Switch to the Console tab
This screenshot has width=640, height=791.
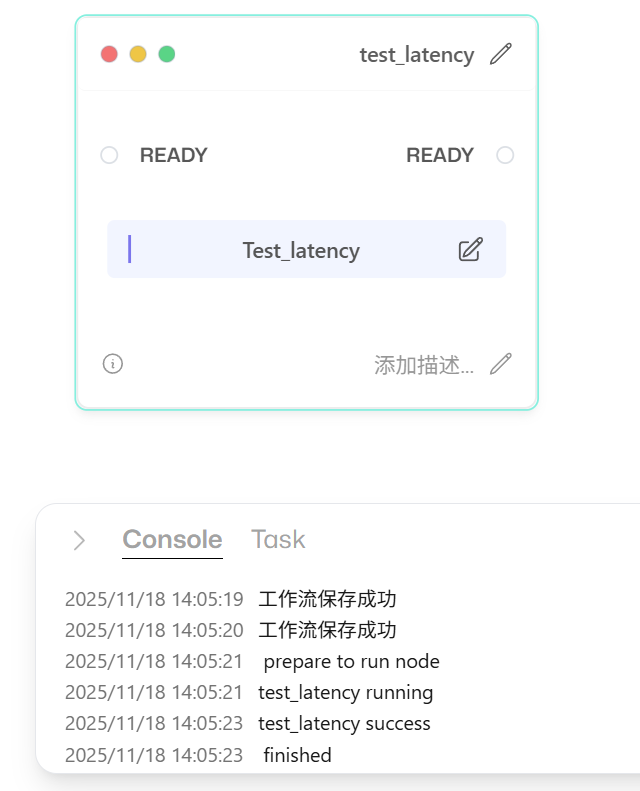tap(172, 540)
